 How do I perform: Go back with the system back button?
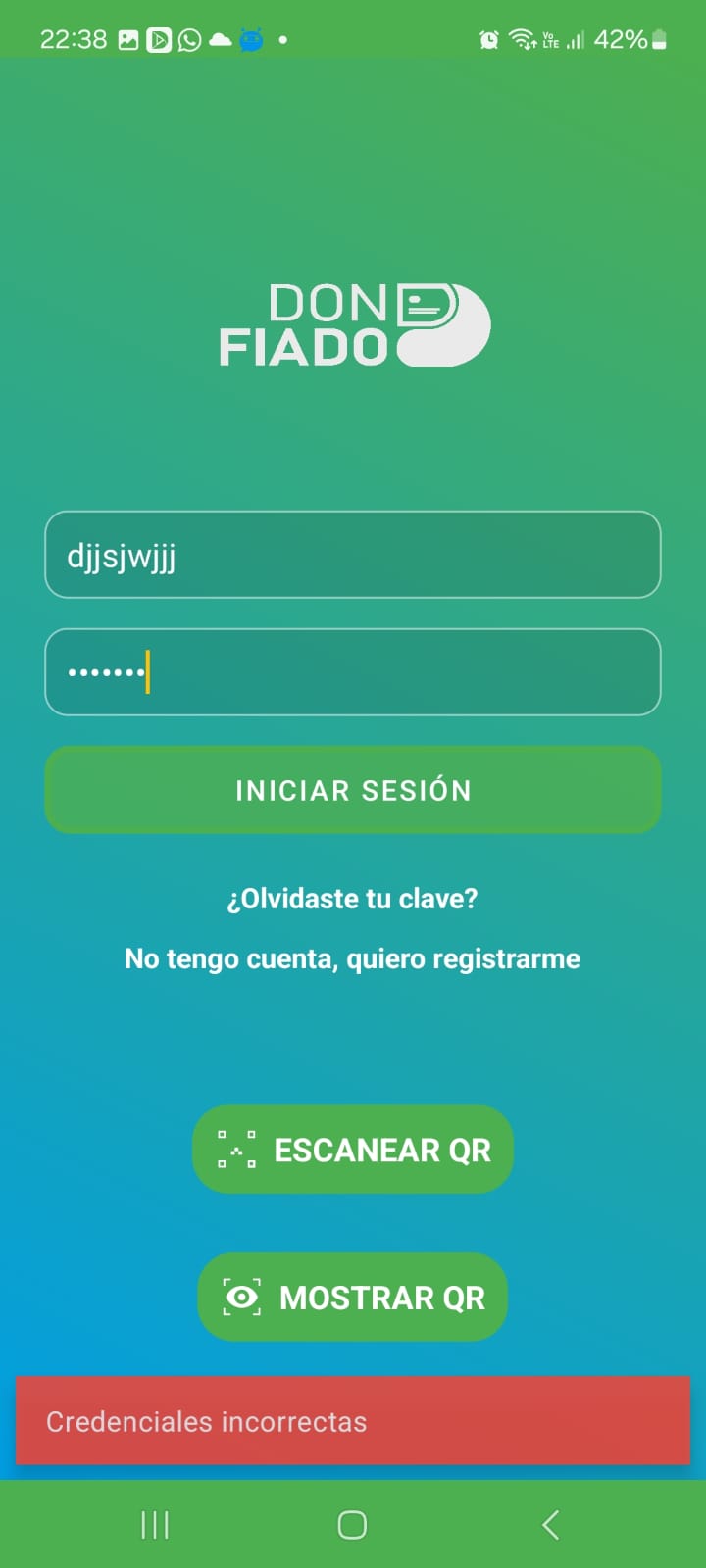click(x=550, y=1525)
